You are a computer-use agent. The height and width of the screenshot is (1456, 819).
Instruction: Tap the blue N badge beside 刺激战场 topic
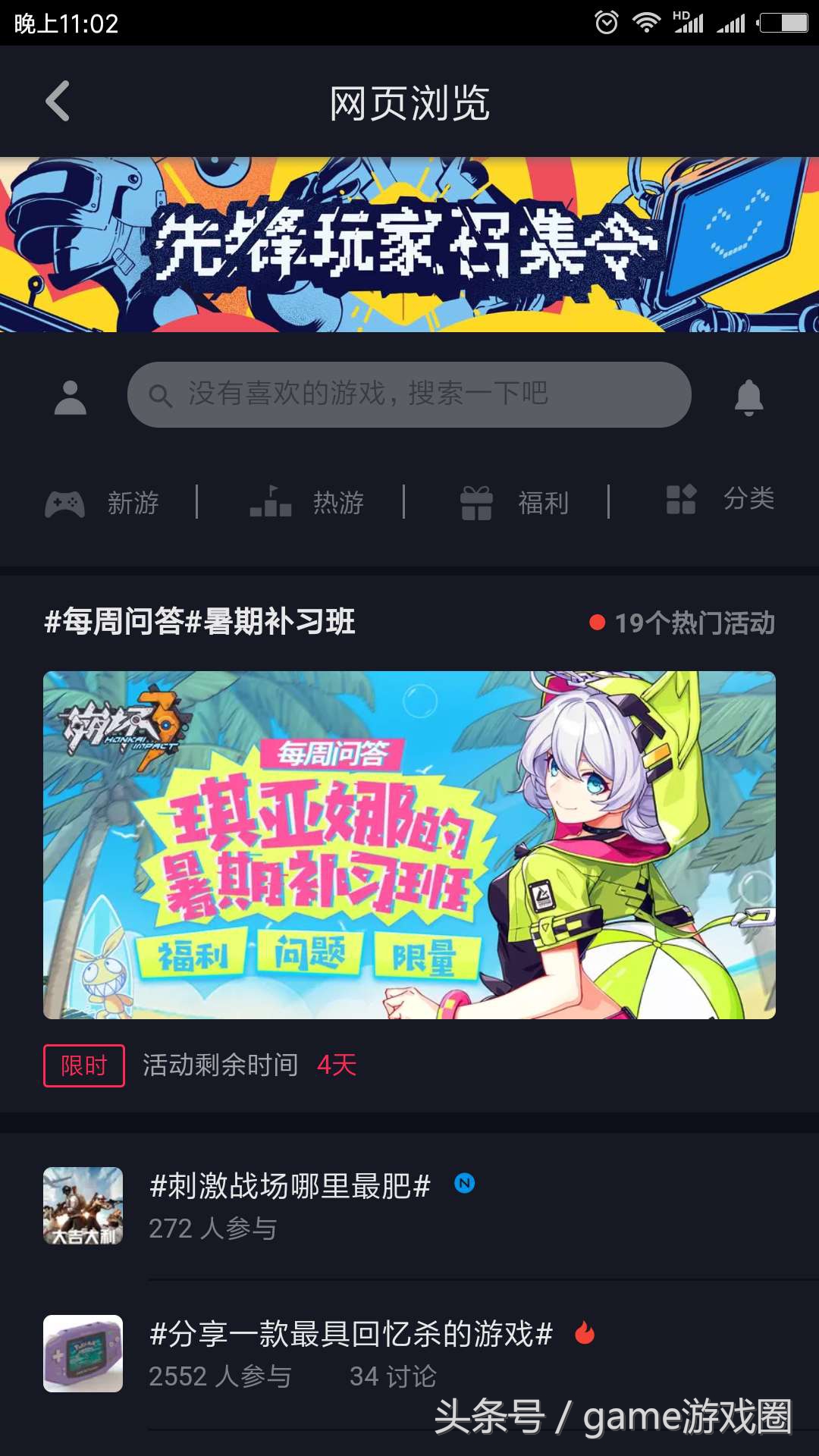[x=465, y=1182]
